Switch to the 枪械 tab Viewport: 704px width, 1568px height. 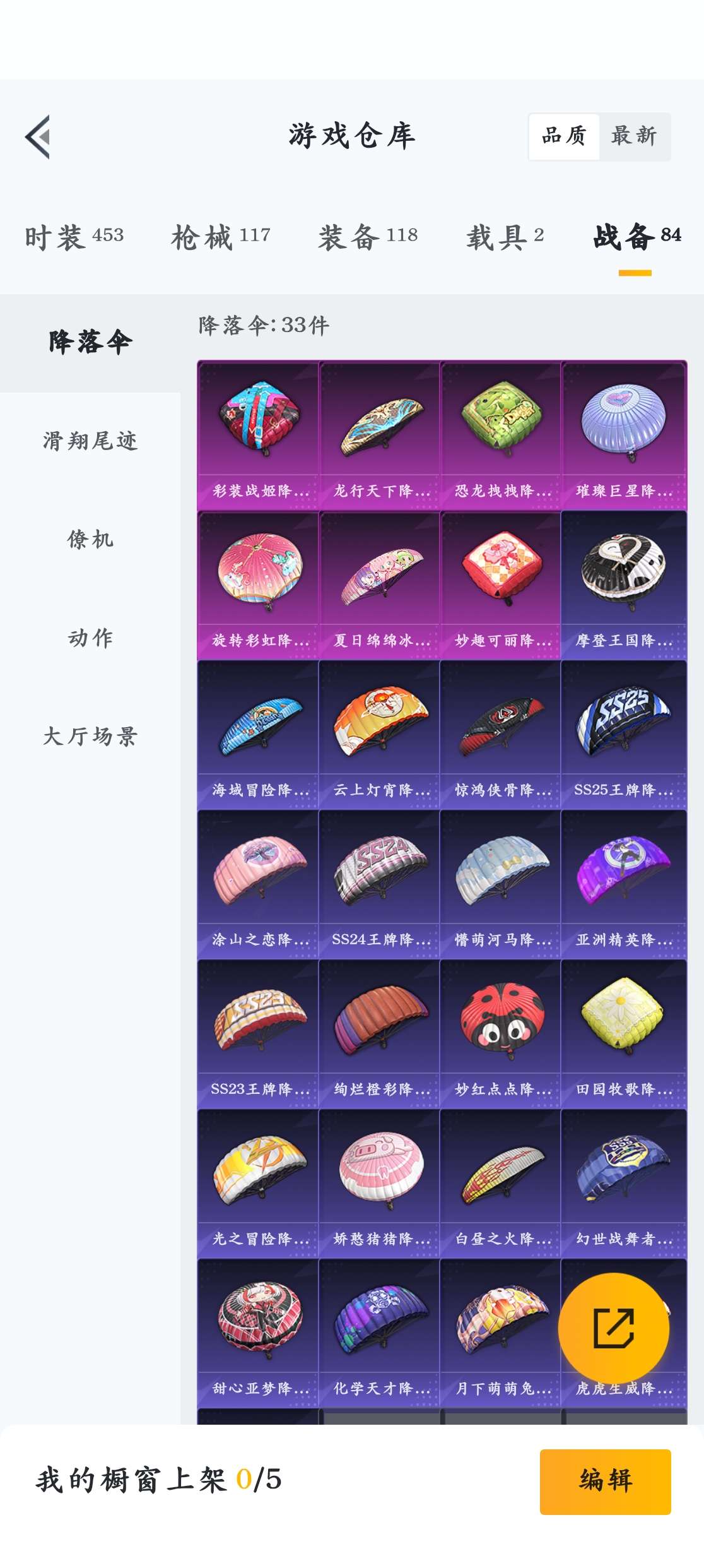pos(220,237)
